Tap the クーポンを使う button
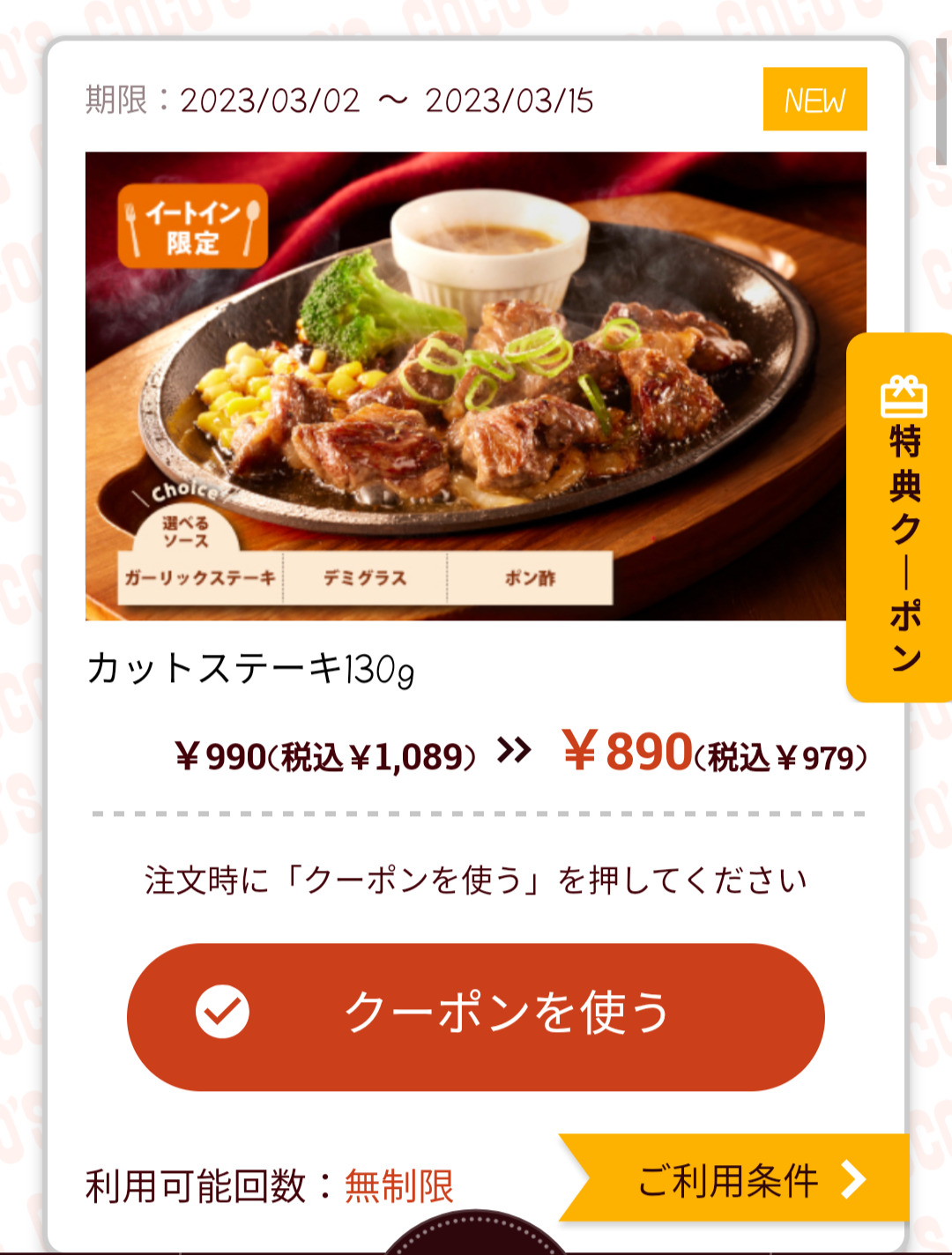Image resolution: width=952 pixels, height=1255 pixels. pyautogui.click(x=476, y=1016)
